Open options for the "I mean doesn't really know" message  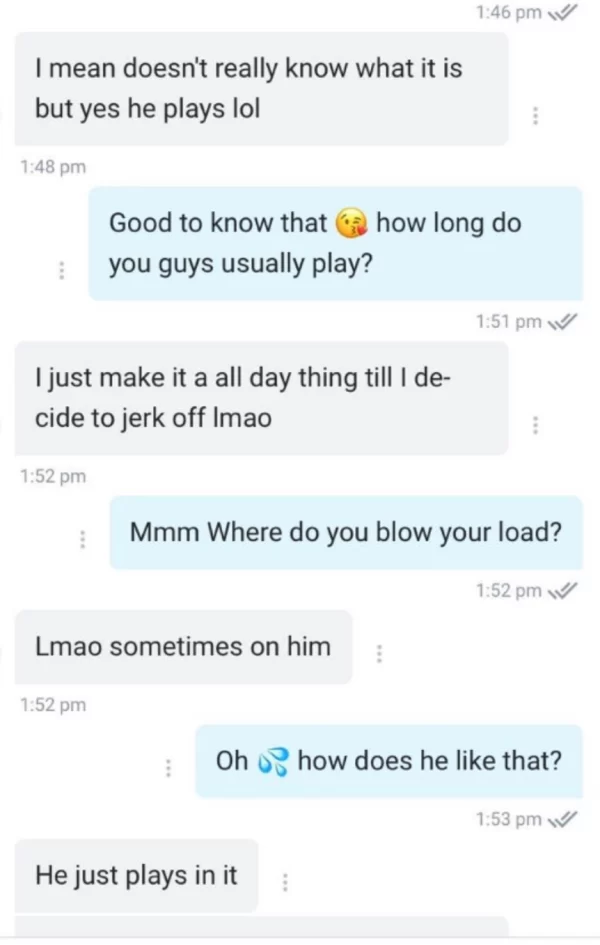[x=537, y=115]
